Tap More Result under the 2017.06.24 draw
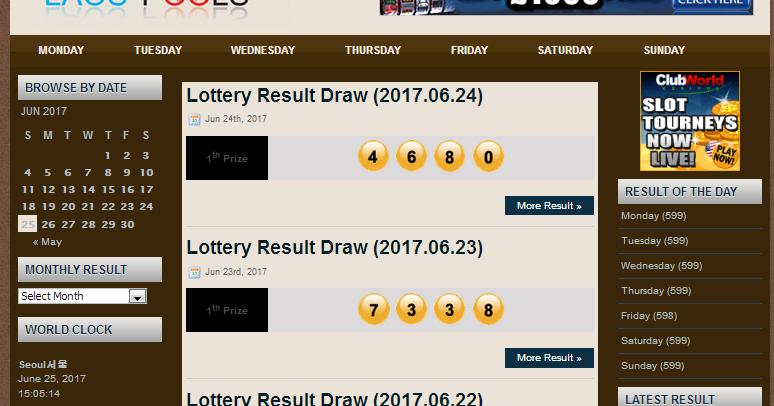 549,206
